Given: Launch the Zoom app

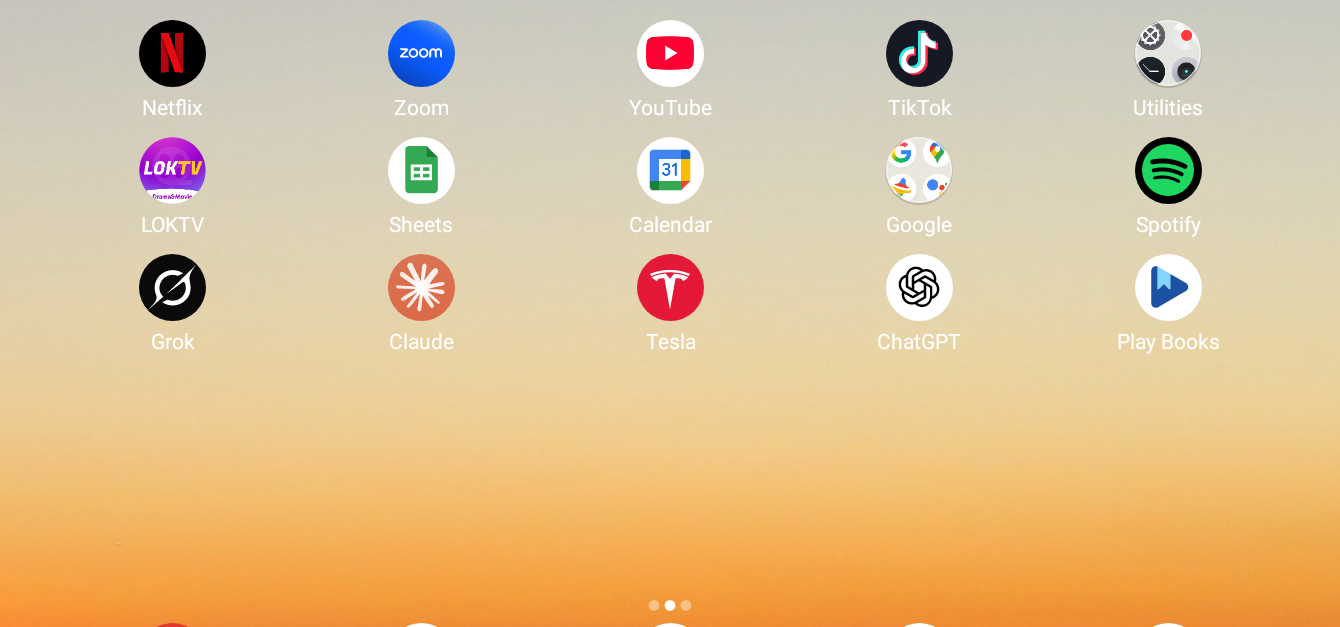Looking at the screenshot, I should pos(421,54).
